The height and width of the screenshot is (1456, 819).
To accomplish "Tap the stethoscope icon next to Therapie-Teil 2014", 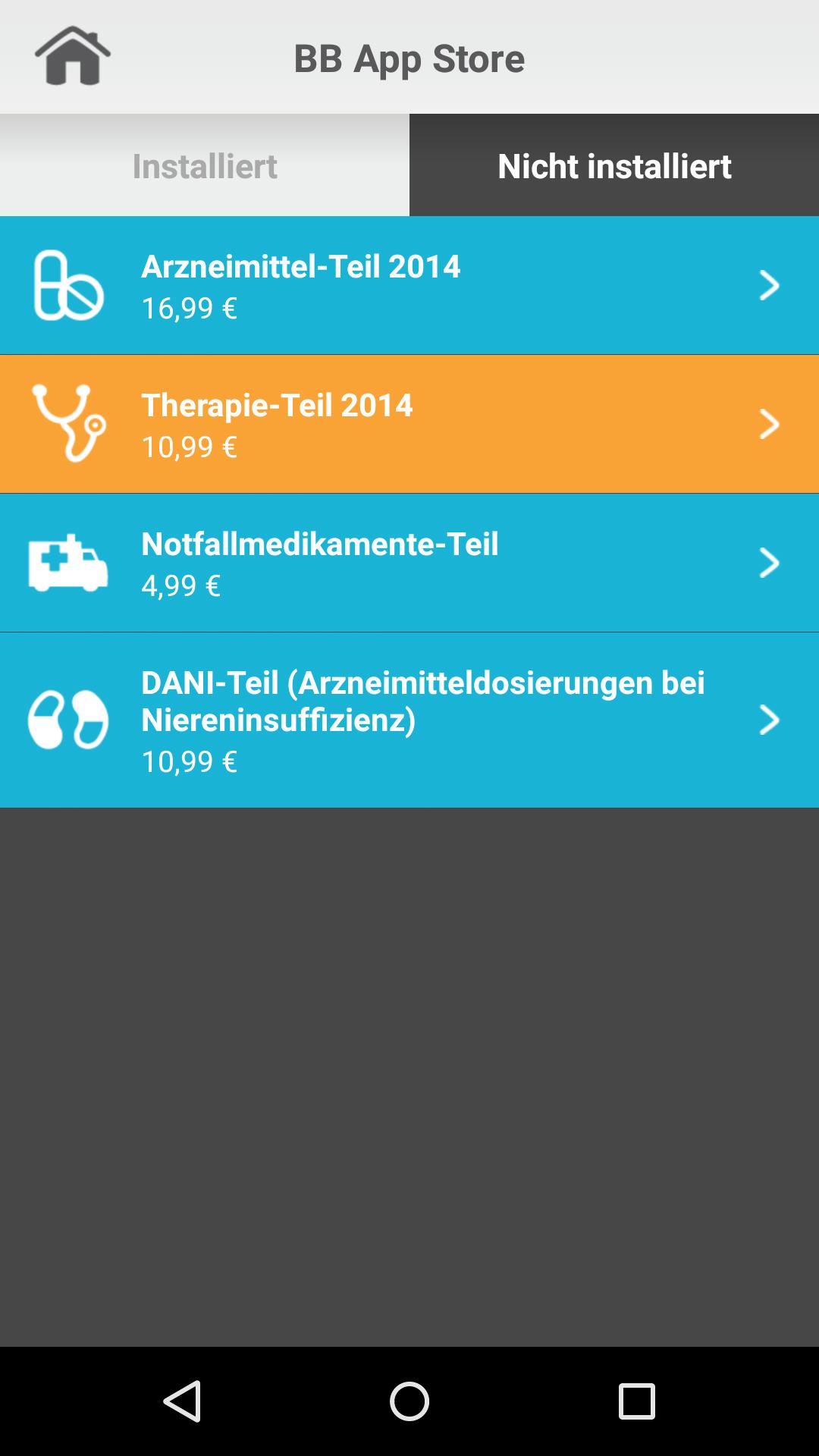I will tap(67, 422).
